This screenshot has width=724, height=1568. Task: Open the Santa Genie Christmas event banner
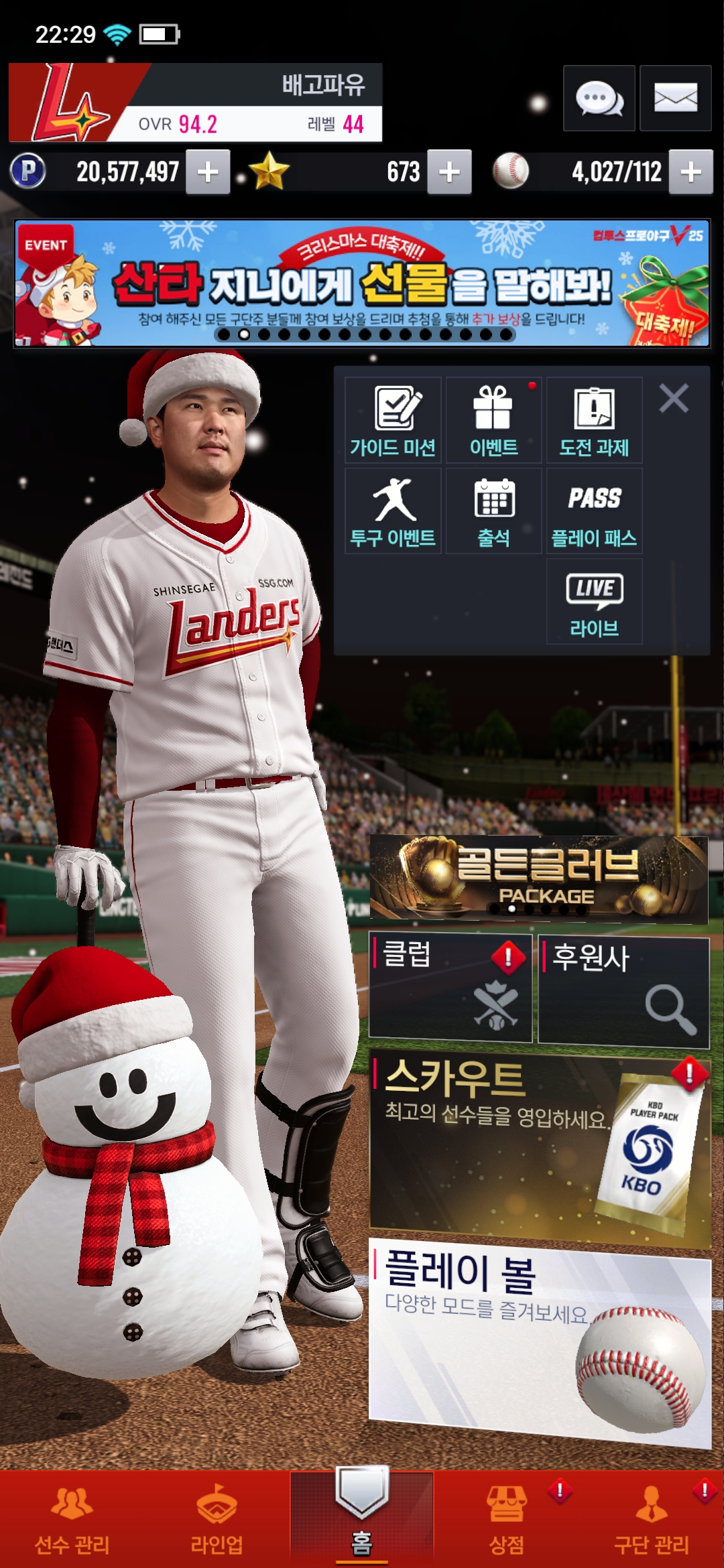(x=362, y=283)
